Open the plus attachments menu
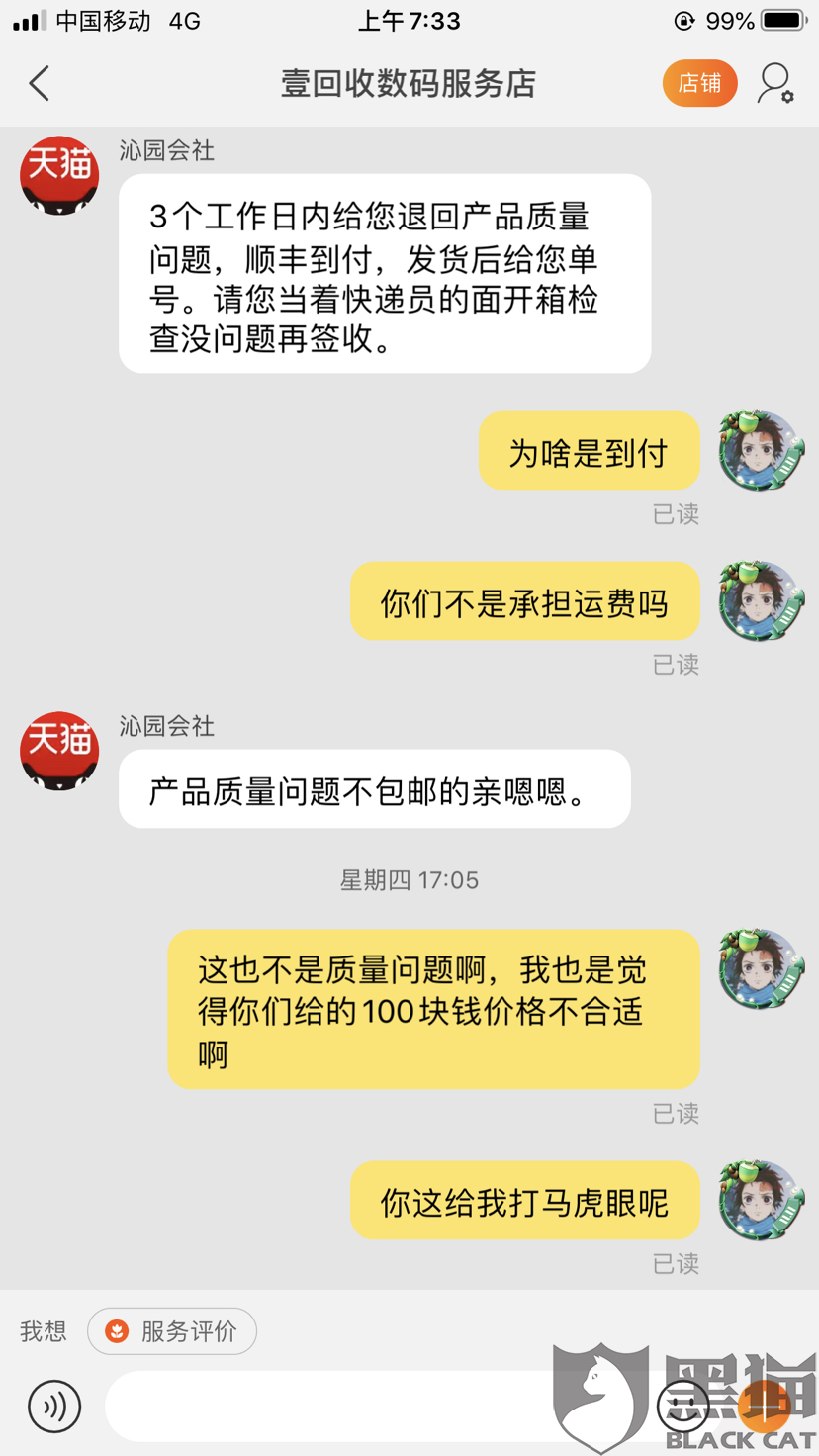This screenshot has height=1456, width=819. tap(764, 1405)
